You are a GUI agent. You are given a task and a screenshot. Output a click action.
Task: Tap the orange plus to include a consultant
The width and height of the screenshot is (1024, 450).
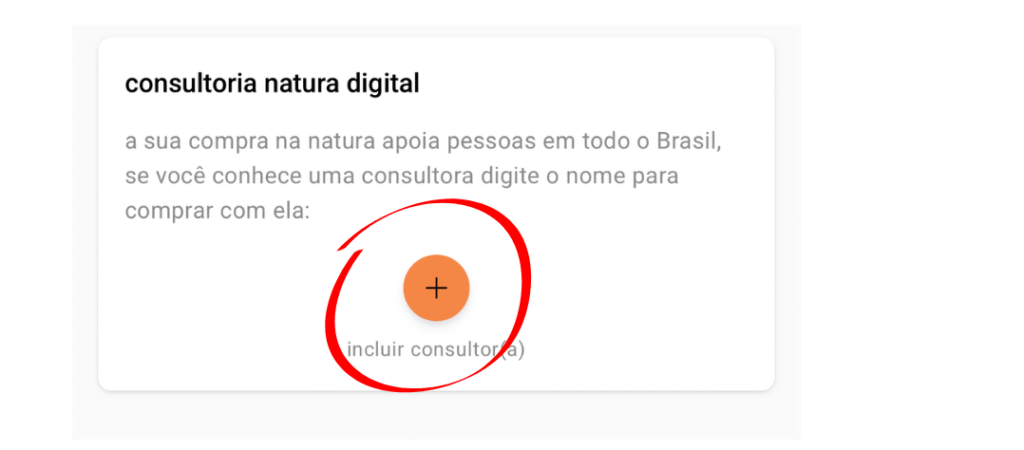pos(436,288)
